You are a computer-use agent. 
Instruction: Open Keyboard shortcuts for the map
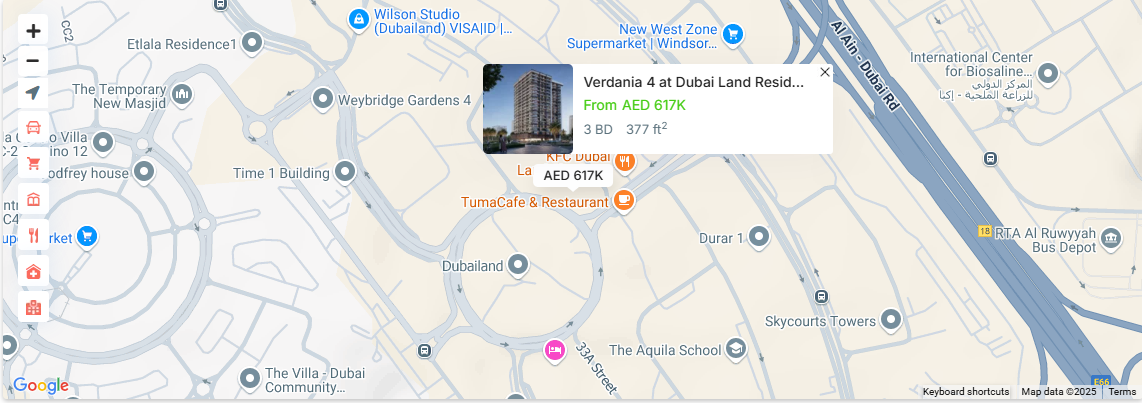965,392
